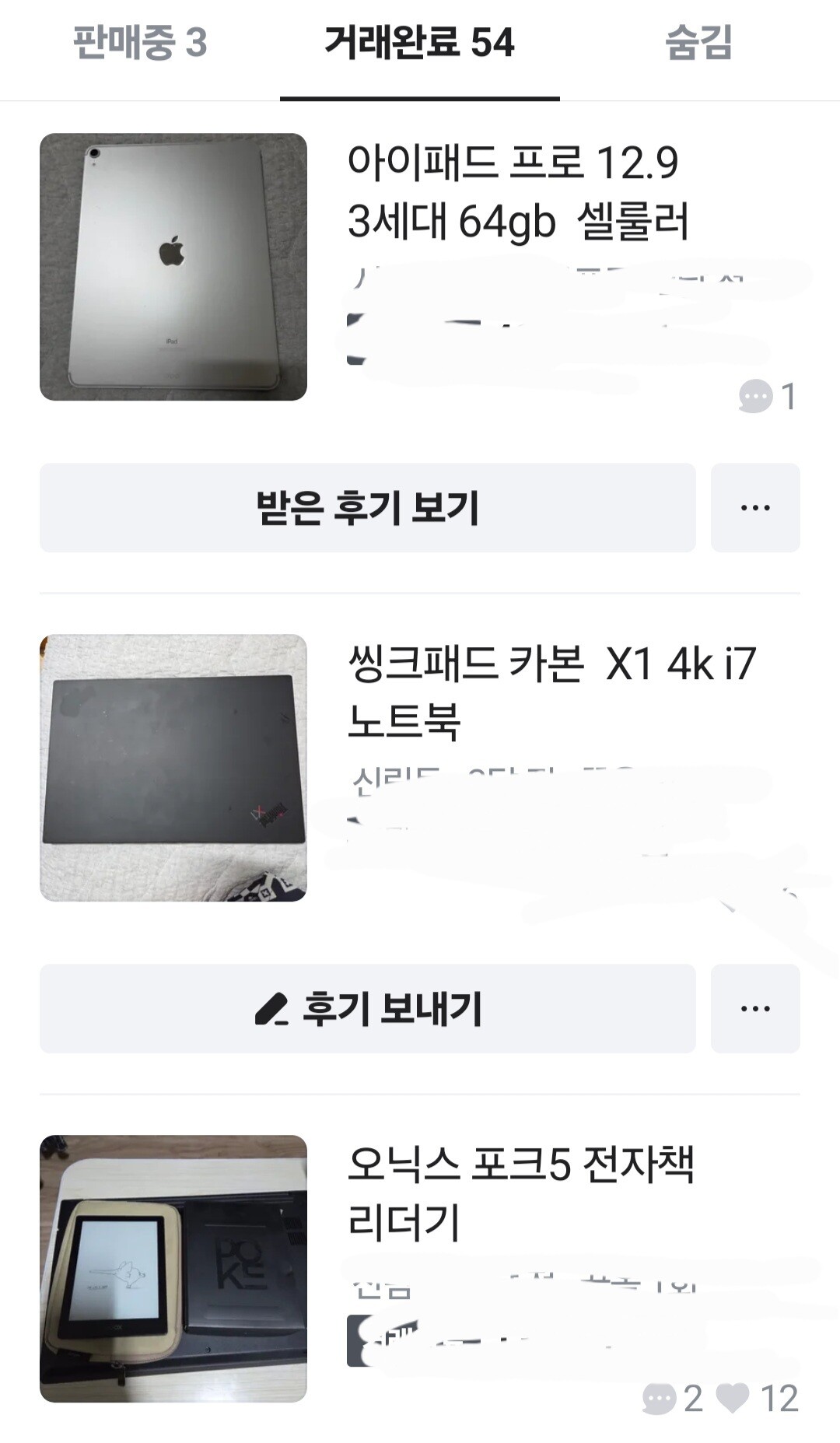
Task: Select the 거래완료 54 tab
Action: coord(419,44)
